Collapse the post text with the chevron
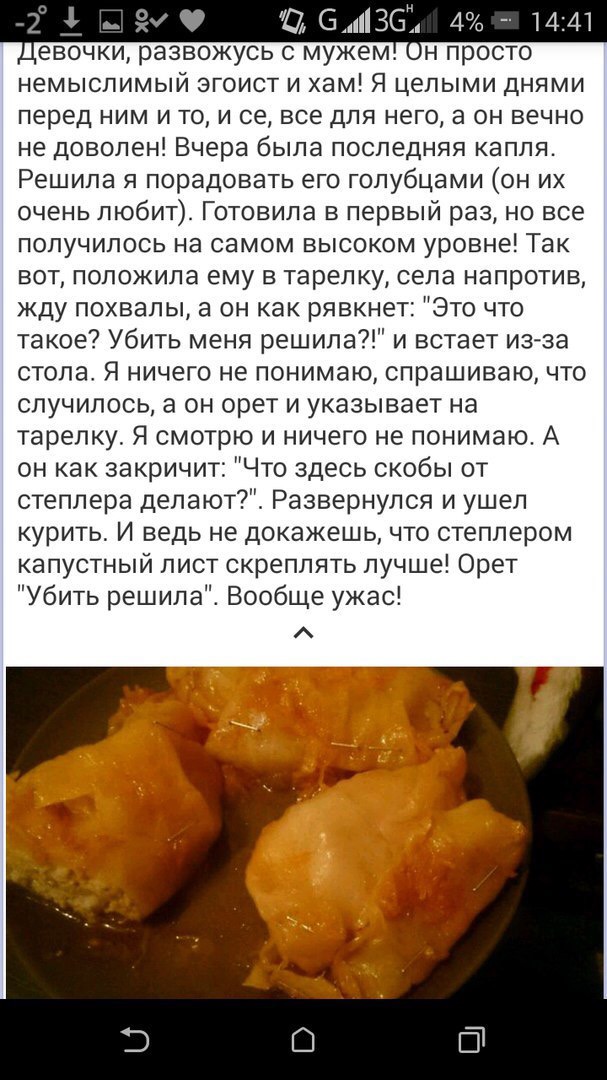Image resolution: width=607 pixels, height=1080 pixels. 303,632
